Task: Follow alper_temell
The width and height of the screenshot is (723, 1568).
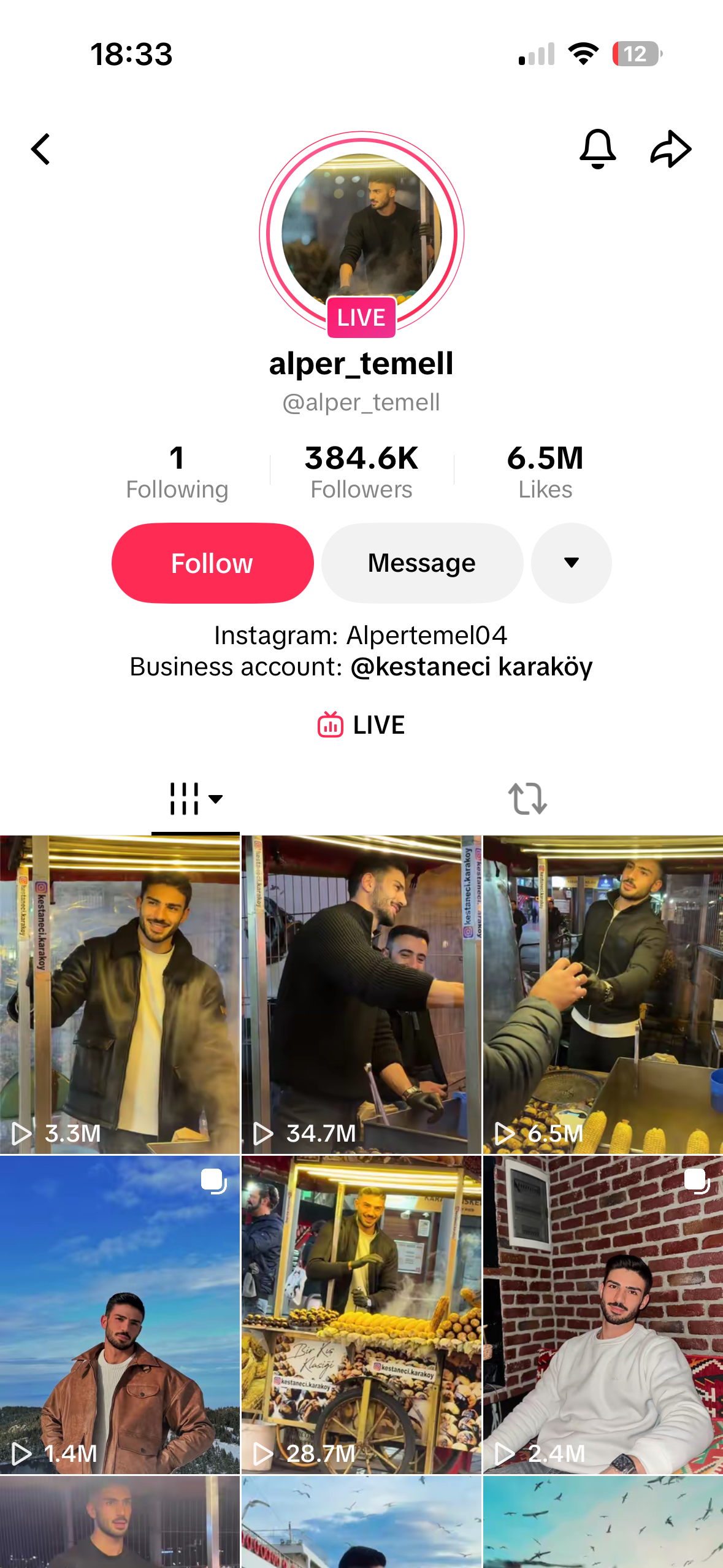Action: [x=212, y=563]
